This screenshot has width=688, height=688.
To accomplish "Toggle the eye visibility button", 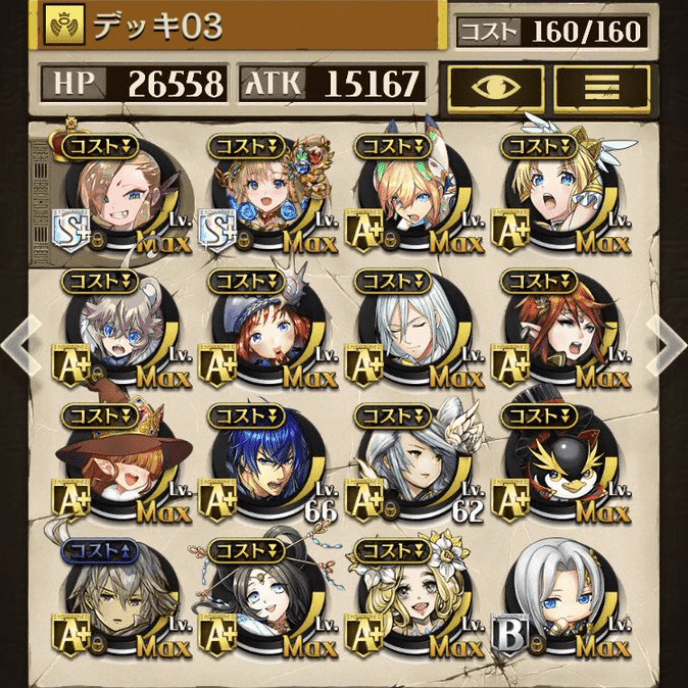I will [496, 86].
